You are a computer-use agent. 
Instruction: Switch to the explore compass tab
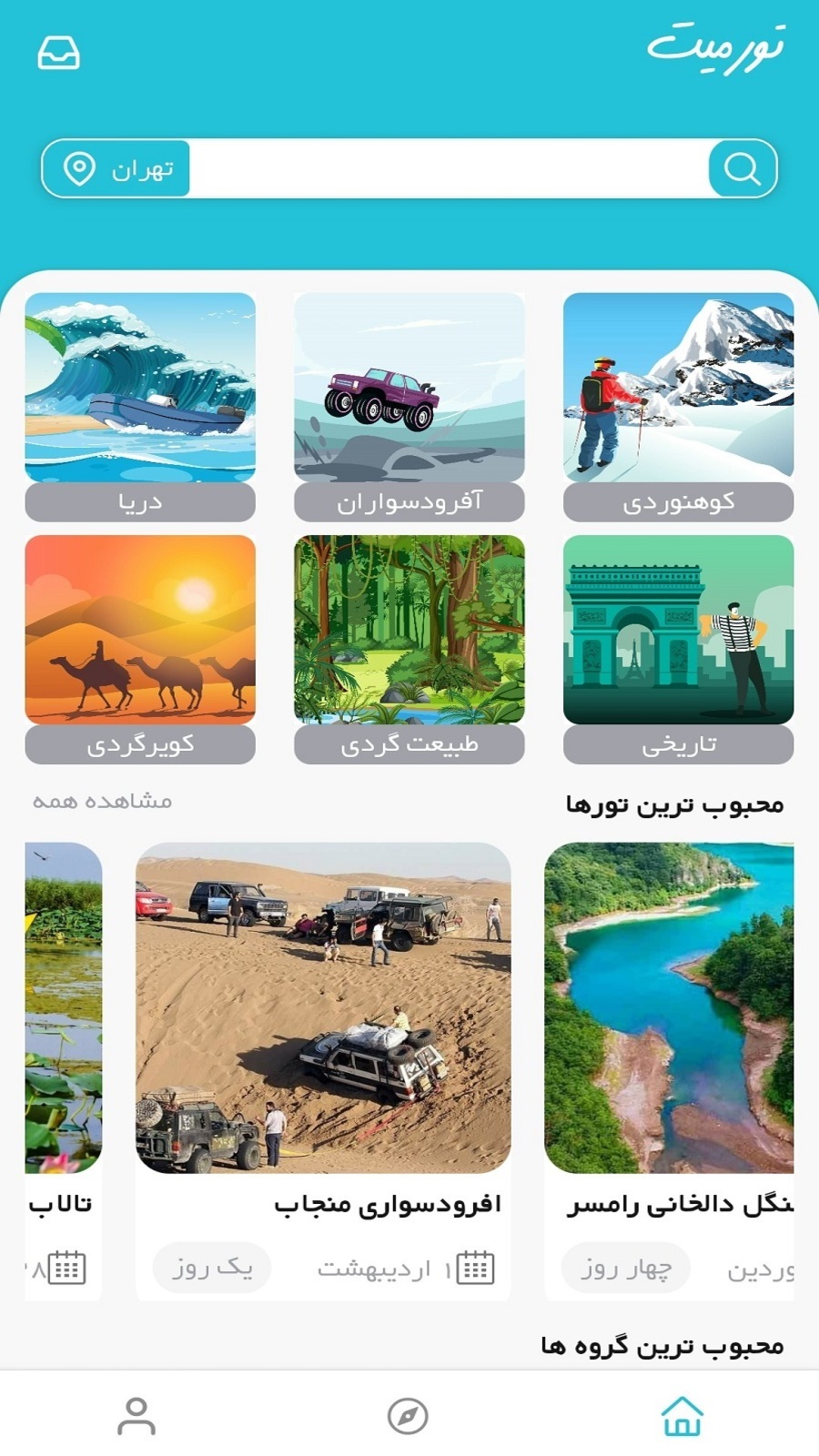coord(408,1417)
